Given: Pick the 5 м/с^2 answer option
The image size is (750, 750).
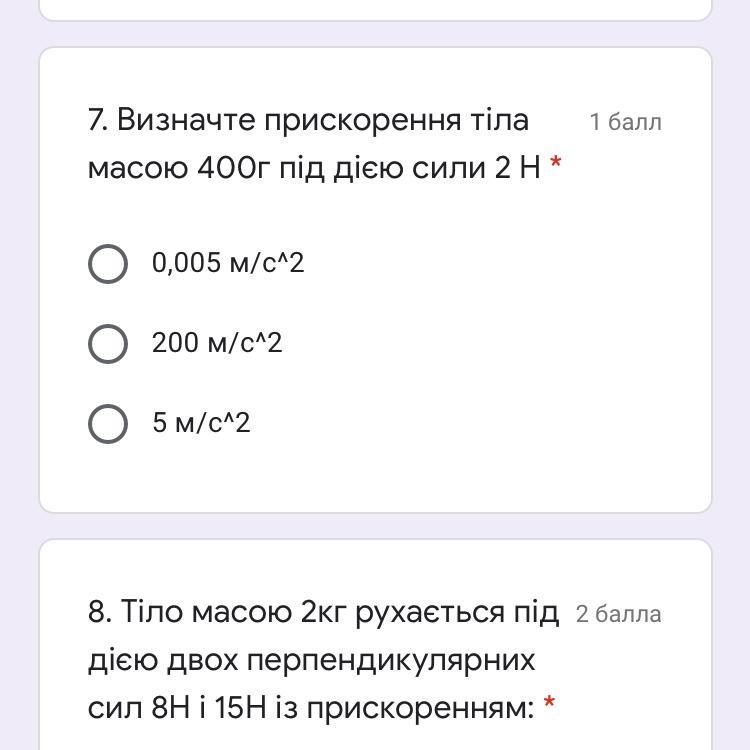Looking at the screenshot, I should 108,423.
